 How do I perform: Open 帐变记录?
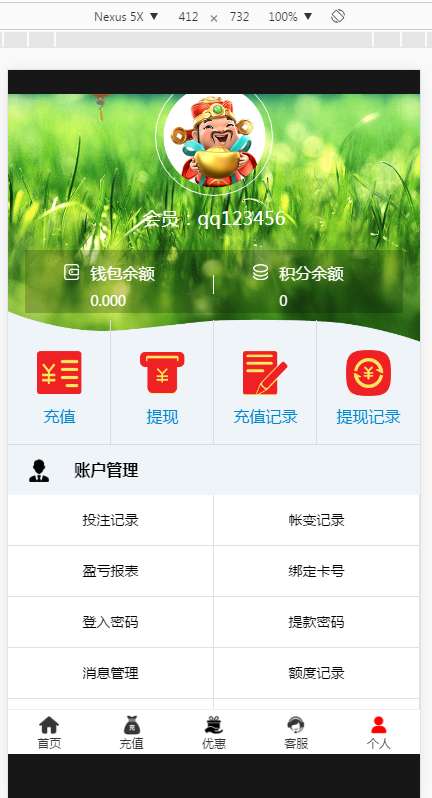pos(316,520)
